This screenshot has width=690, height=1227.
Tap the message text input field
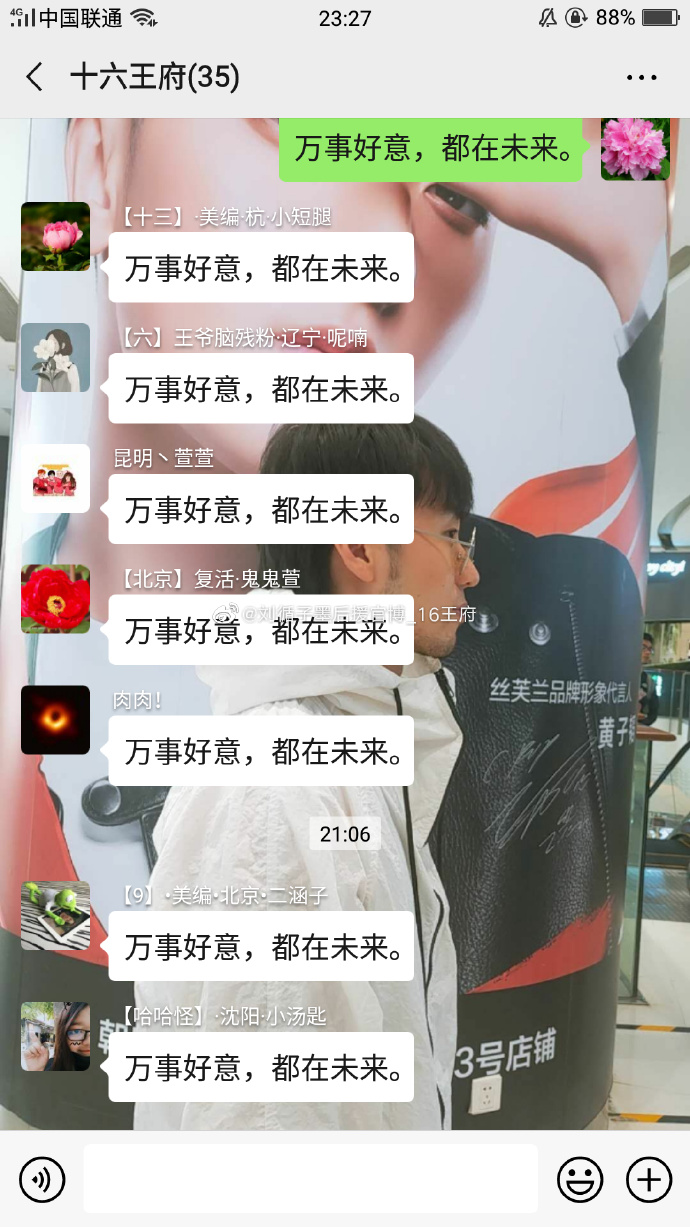coord(310,1180)
